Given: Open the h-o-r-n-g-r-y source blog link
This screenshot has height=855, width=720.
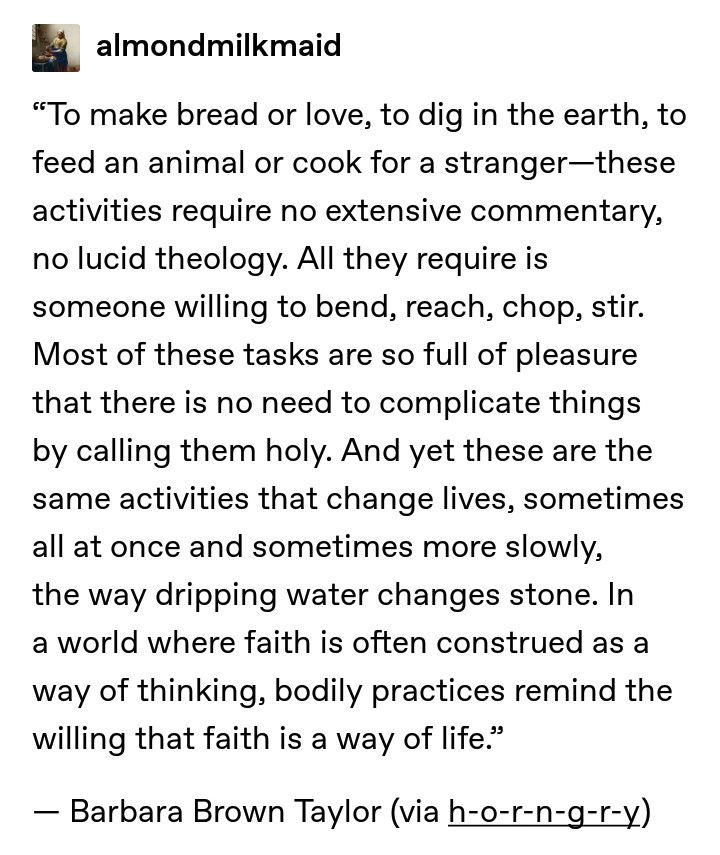Looking at the screenshot, I should 544,811.
